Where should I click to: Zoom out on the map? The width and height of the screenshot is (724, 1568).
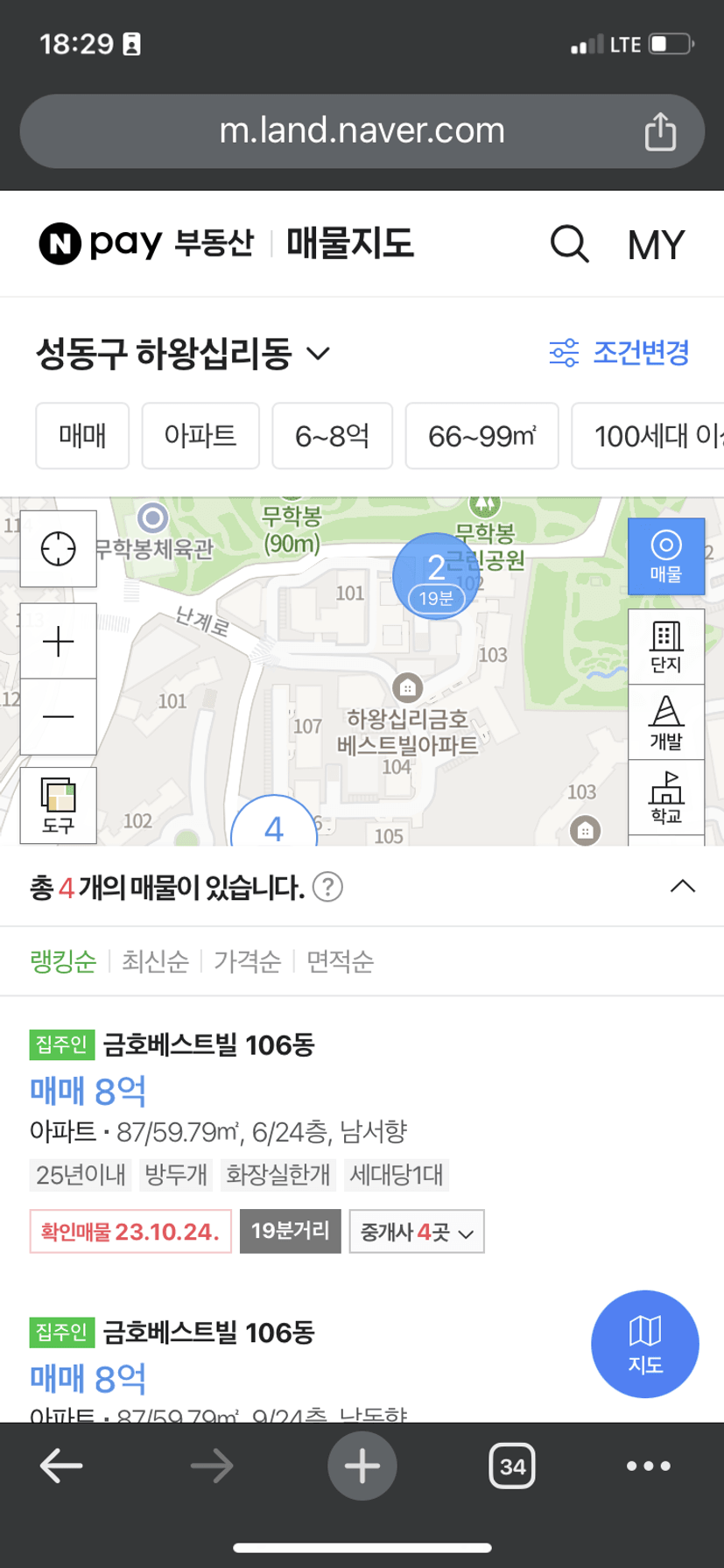59,717
